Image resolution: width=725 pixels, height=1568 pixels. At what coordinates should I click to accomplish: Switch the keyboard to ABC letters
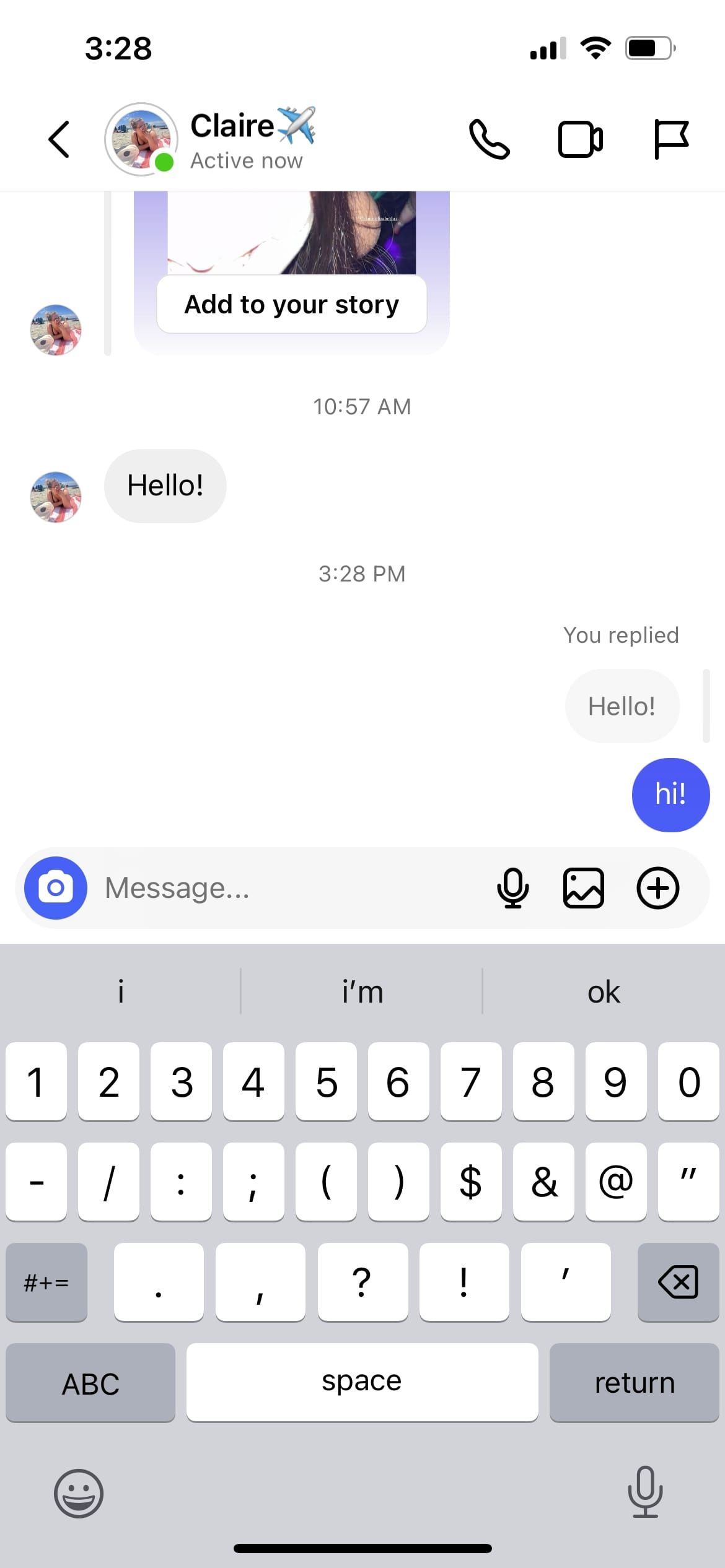90,1383
